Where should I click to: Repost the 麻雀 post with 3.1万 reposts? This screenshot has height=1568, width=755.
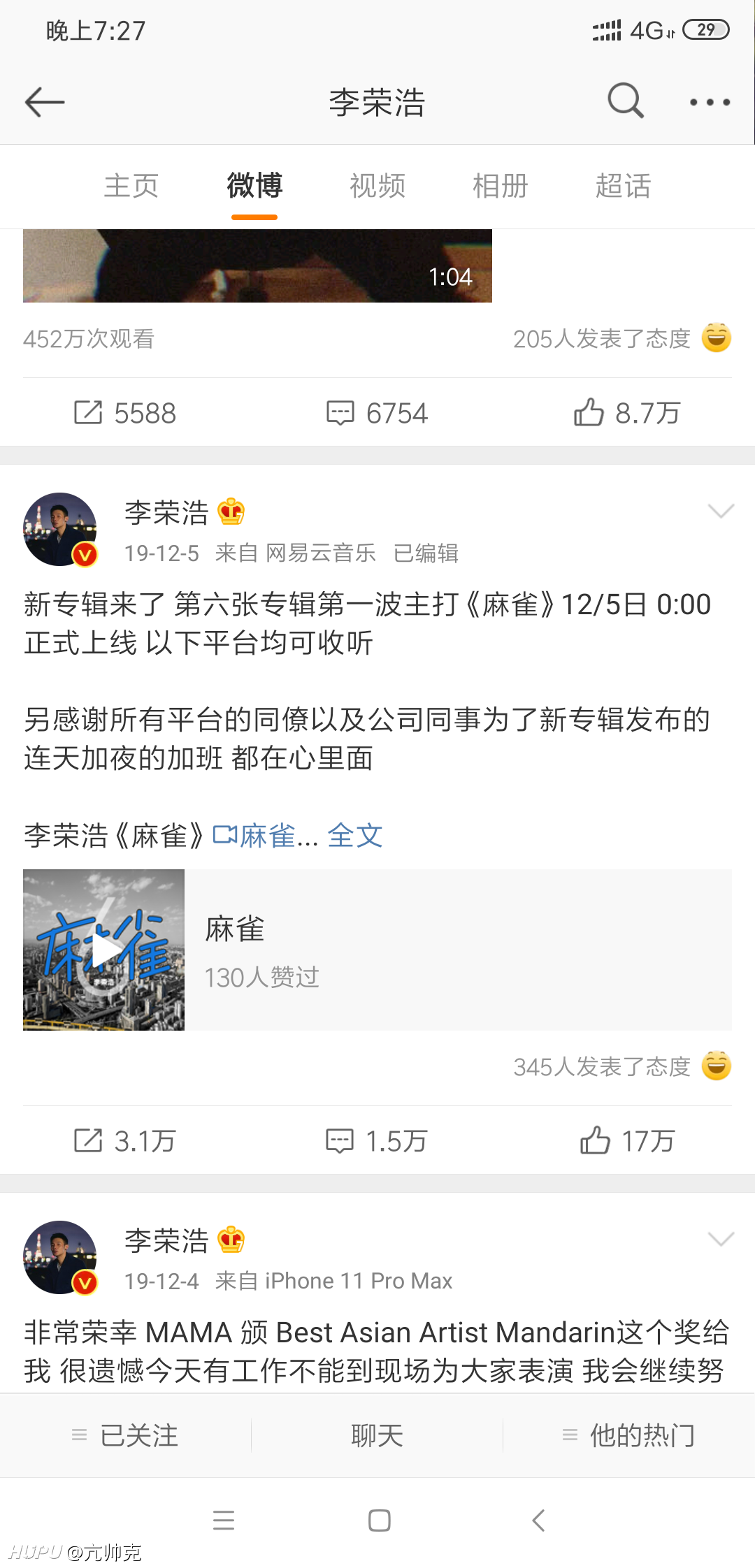125,1141
